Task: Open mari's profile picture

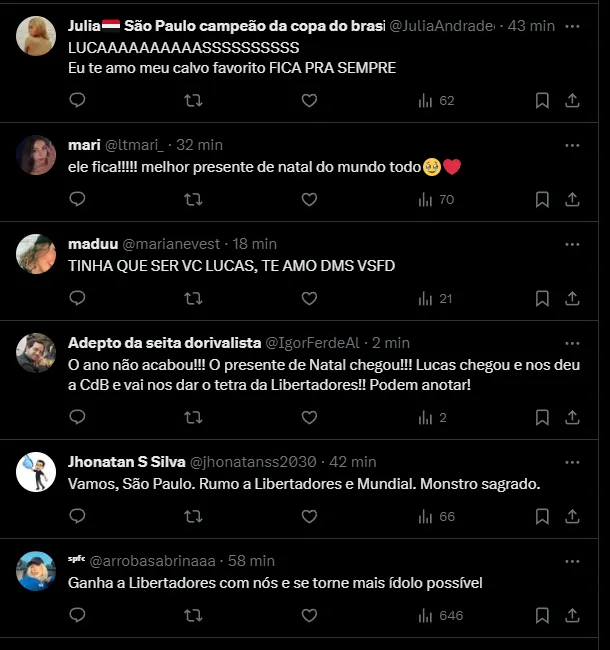Action: pos(36,155)
